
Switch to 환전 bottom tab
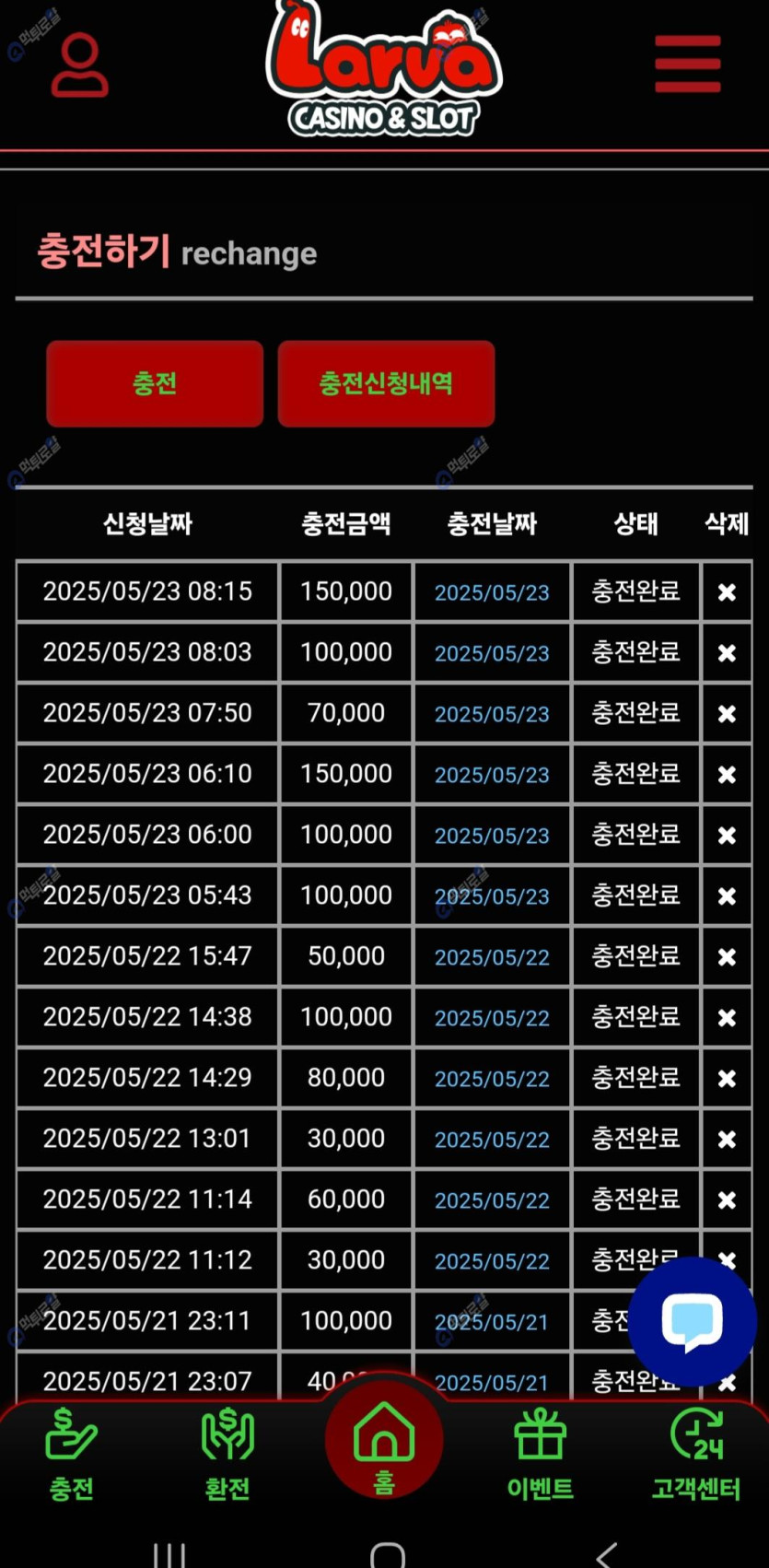point(227,1455)
